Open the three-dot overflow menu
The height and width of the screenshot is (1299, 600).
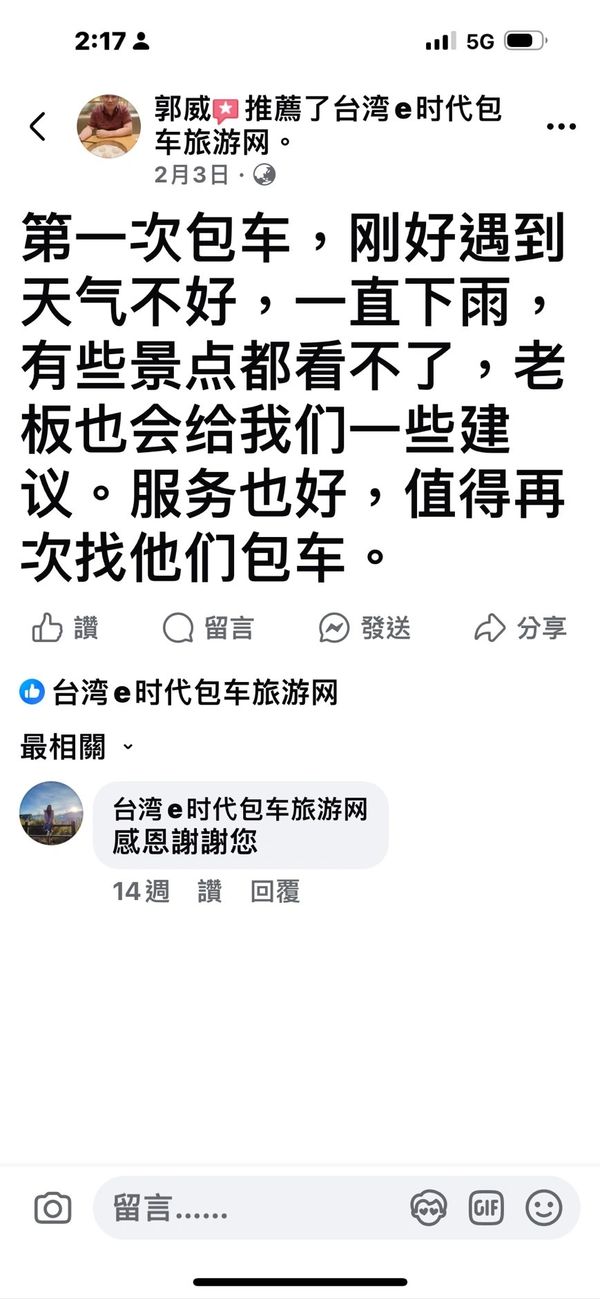coord(561,127)
